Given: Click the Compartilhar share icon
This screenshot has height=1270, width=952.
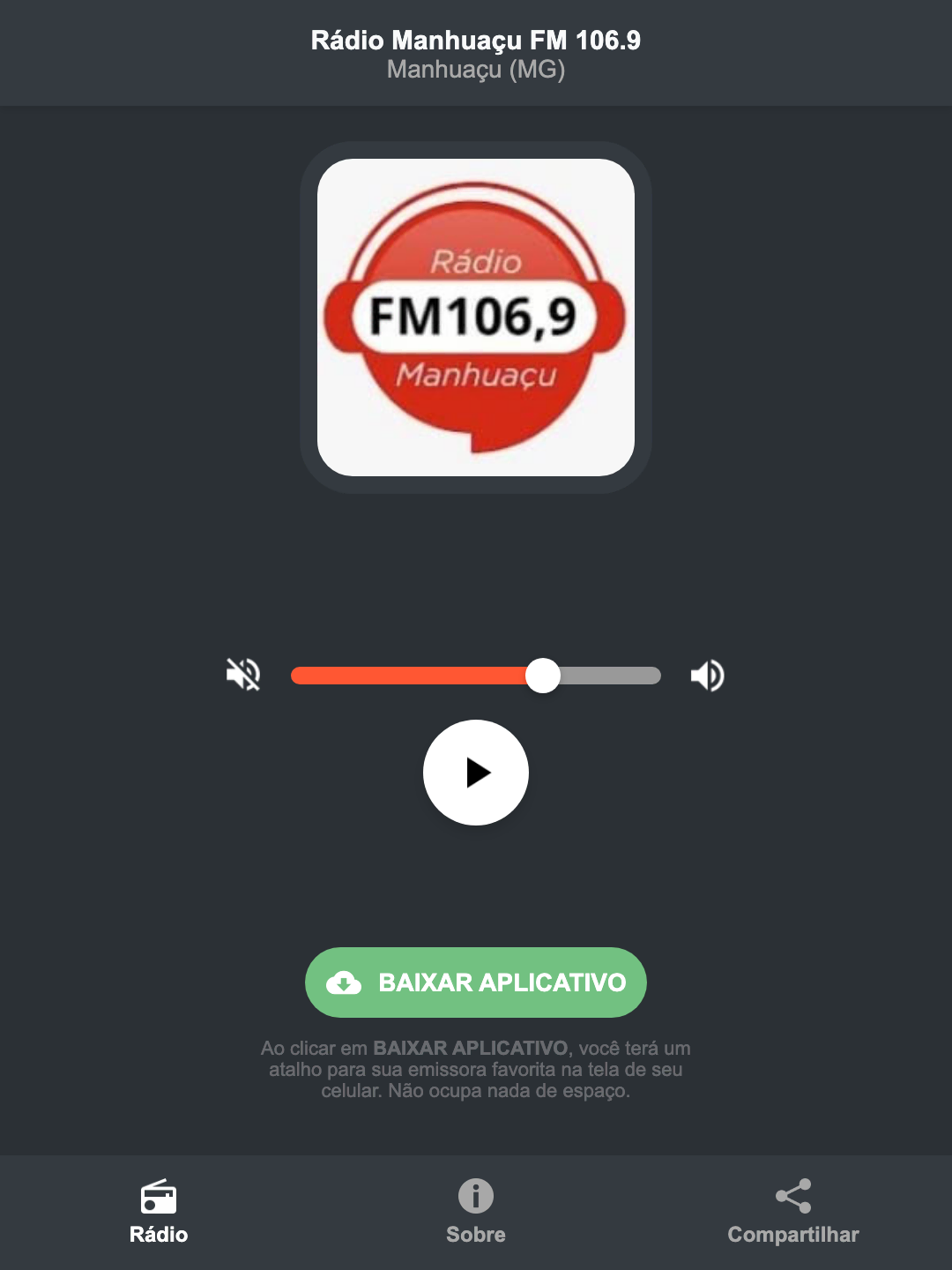Looking at the screenshot, I should [792, 1194].
